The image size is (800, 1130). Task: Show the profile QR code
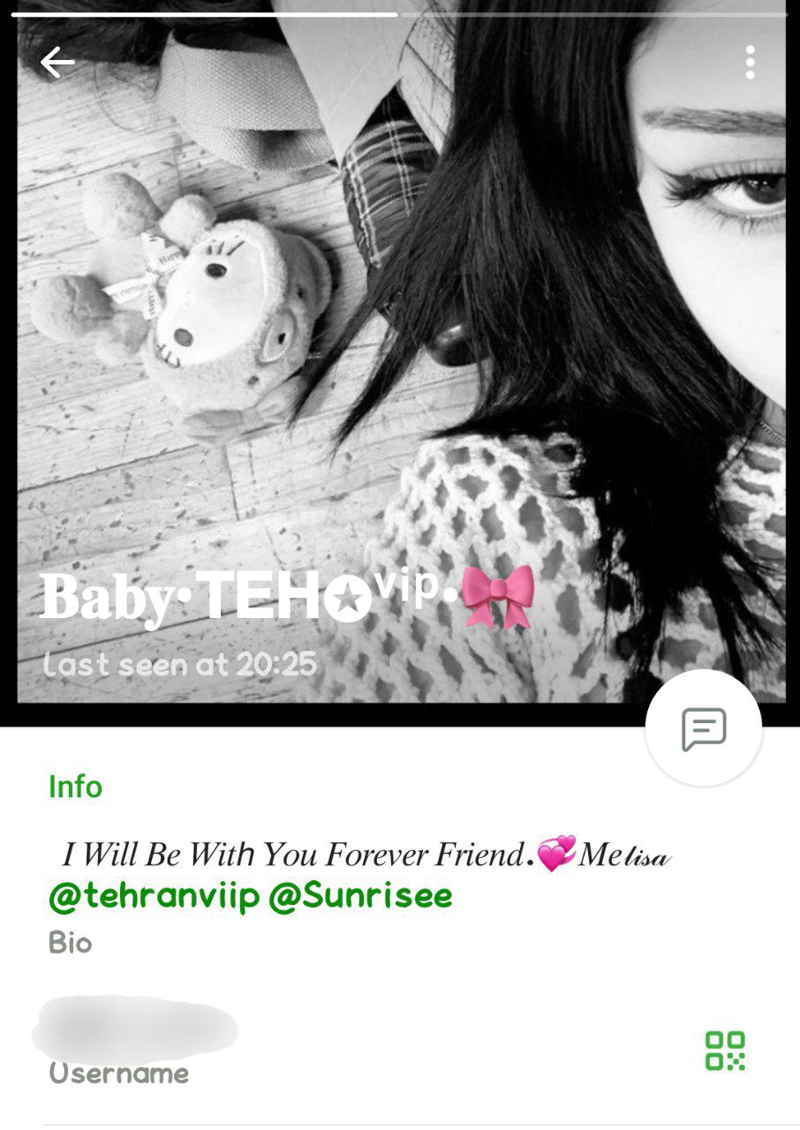point(725,1051)
